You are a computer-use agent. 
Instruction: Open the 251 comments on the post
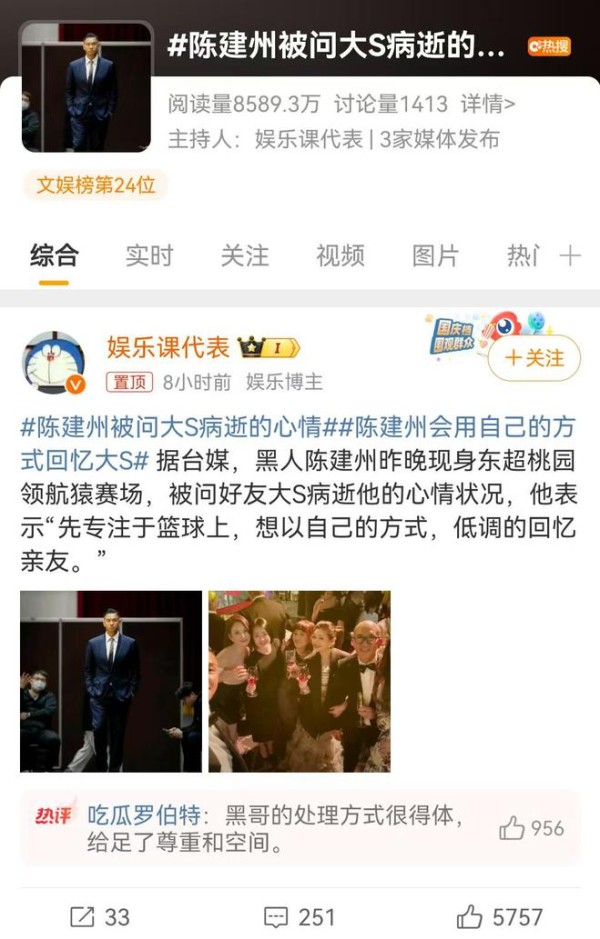point(299,915)
